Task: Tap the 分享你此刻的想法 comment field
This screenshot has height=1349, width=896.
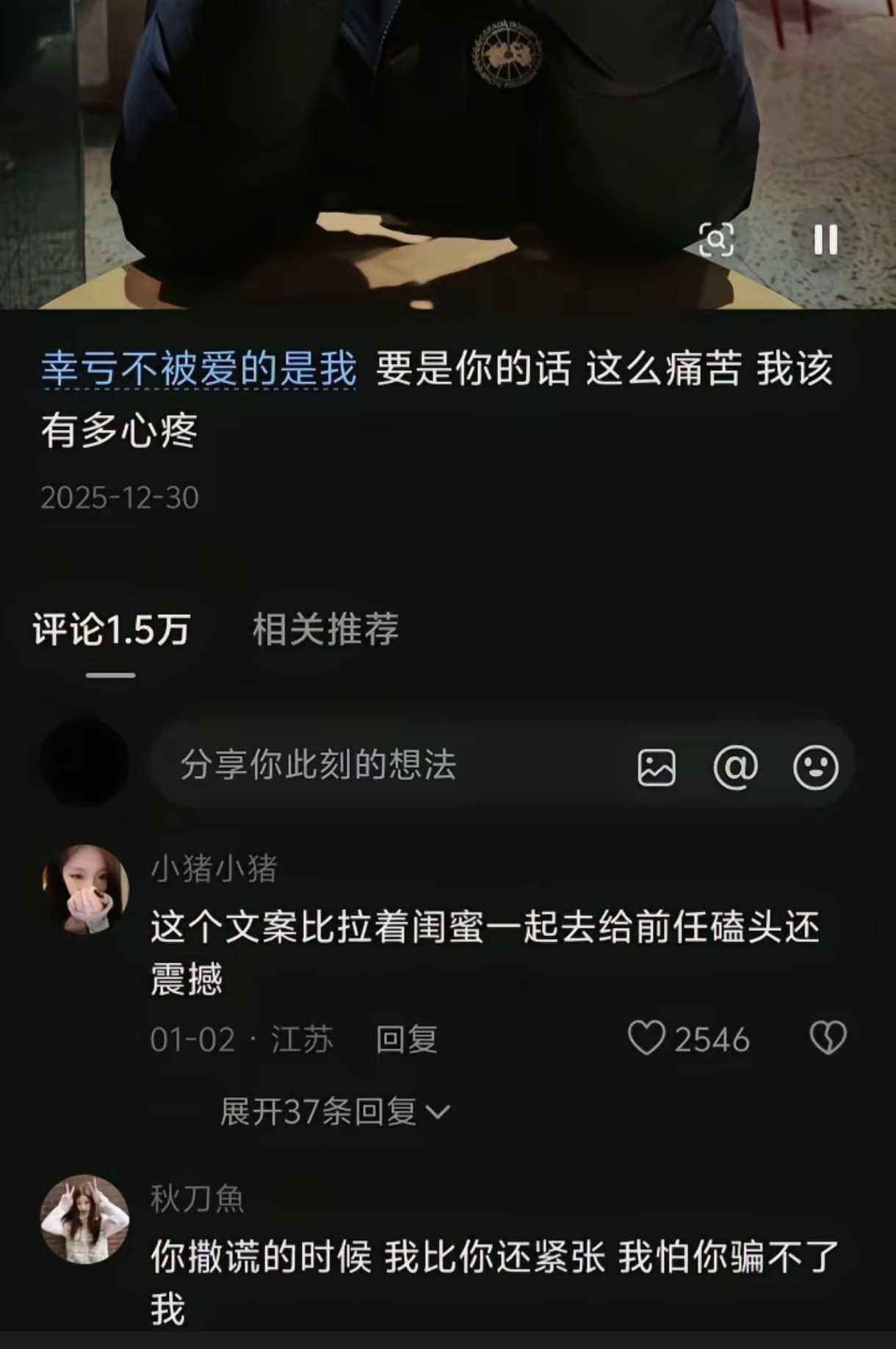Action: (x=382, y=765)
